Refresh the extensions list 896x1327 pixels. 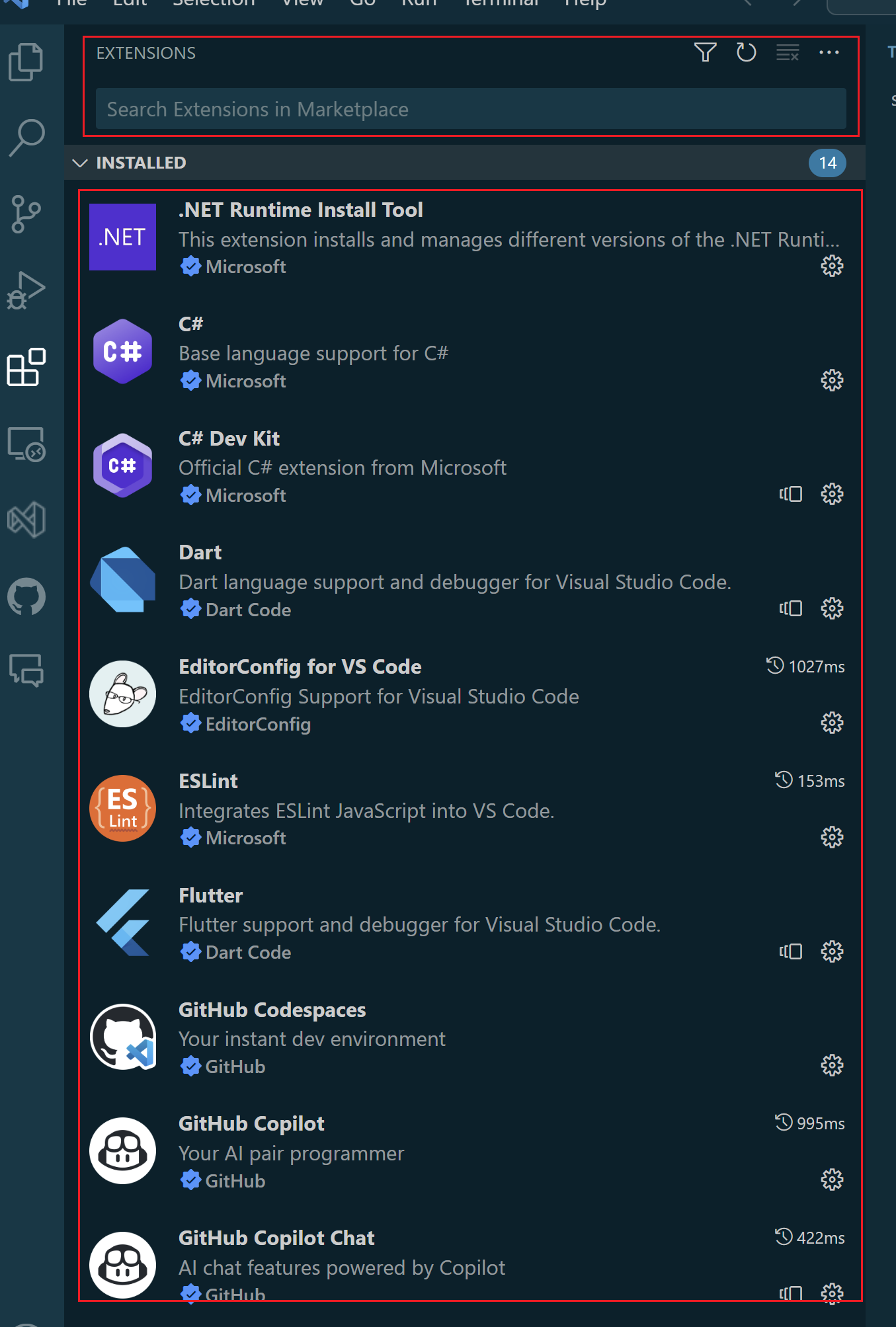point(746,53)
